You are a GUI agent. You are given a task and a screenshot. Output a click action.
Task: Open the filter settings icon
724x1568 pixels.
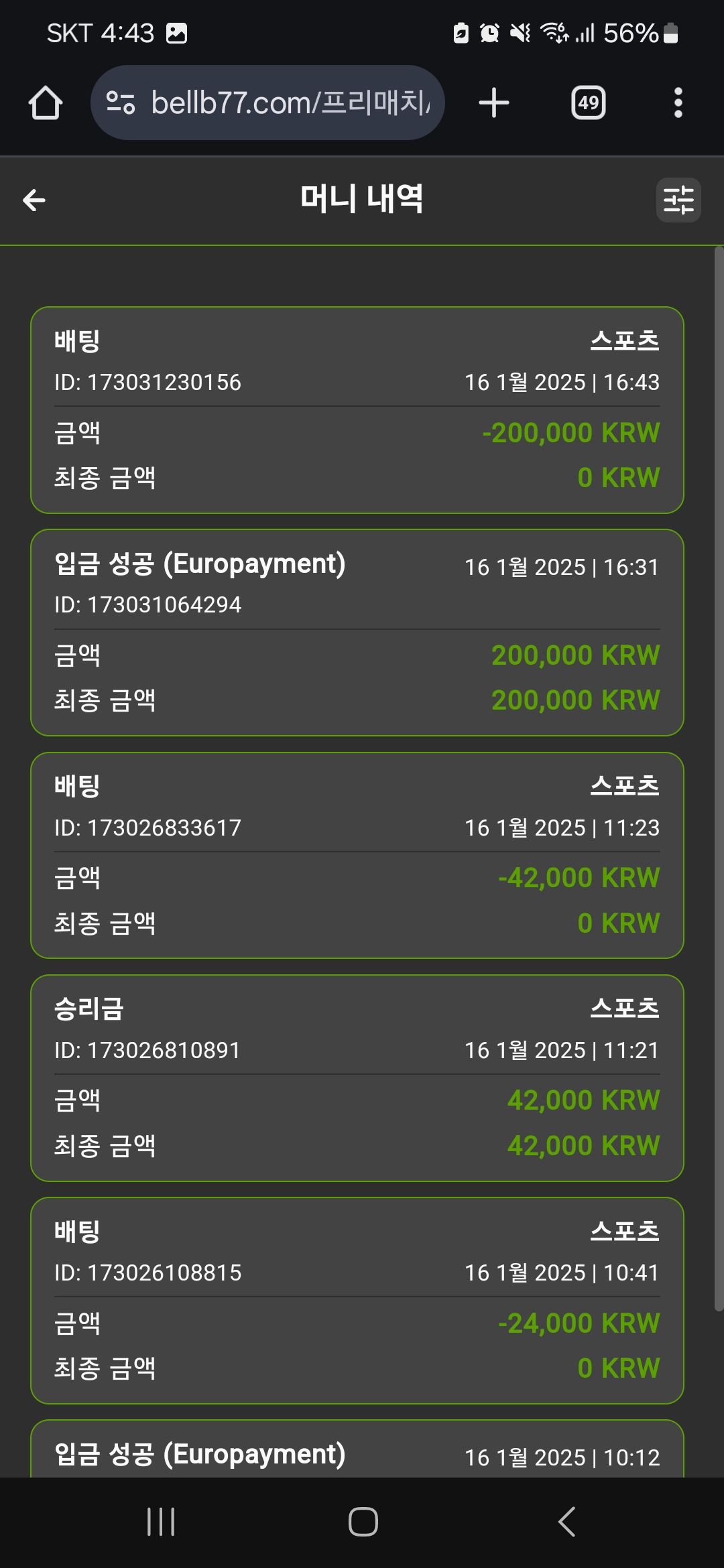click(678, 200)
